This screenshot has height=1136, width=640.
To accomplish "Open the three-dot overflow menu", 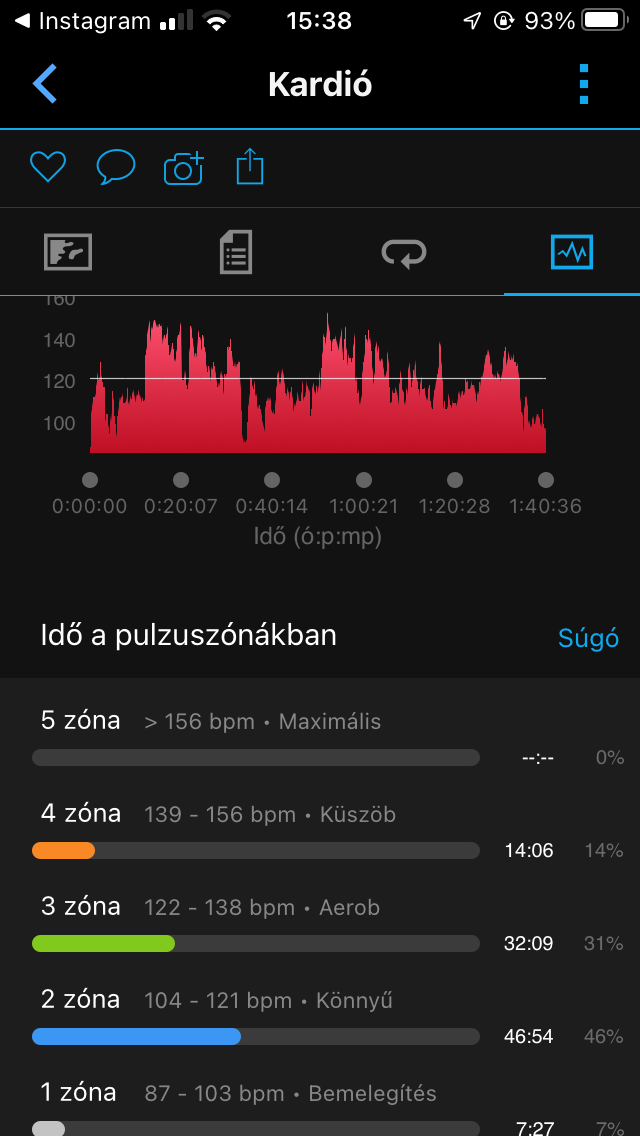I will coord(585,84).
